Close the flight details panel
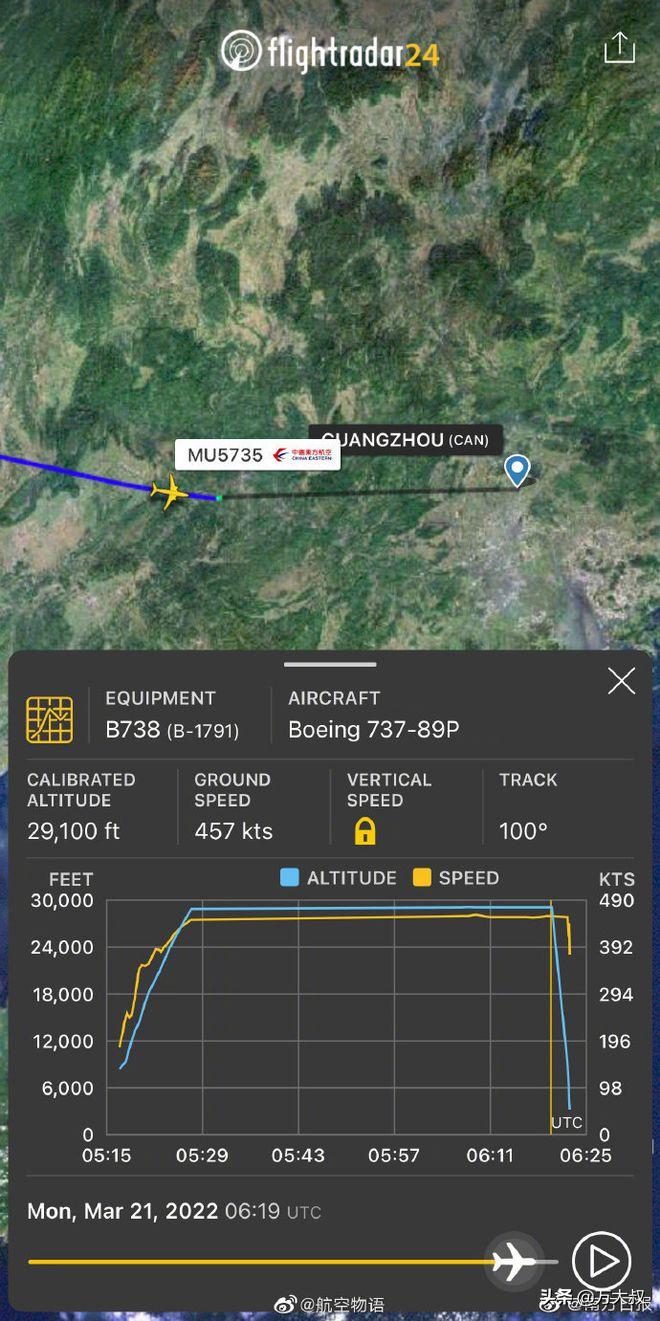Image resolution: width=660 pixels, height=1321 pixels. [621, 681]
